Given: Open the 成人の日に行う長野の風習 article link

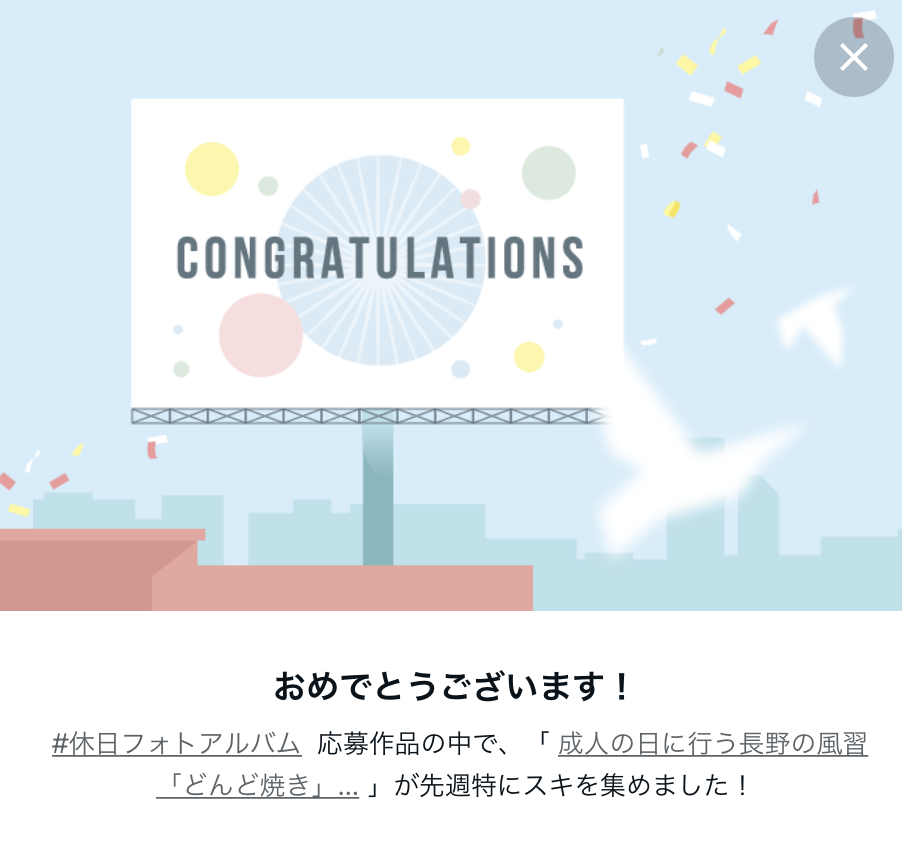Looking at the screenshot, I should (x=712, y=744).
